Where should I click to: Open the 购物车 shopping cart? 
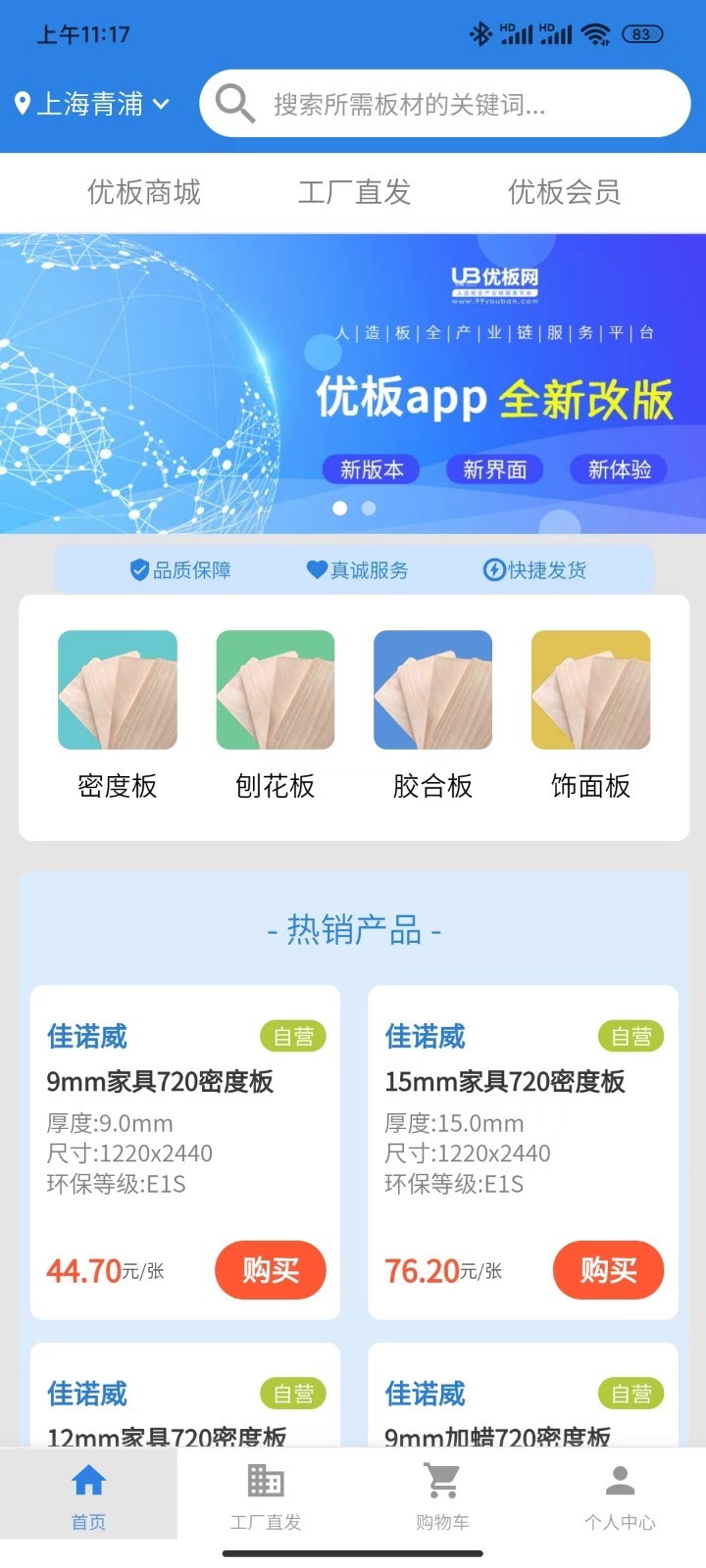(442, 1495)
